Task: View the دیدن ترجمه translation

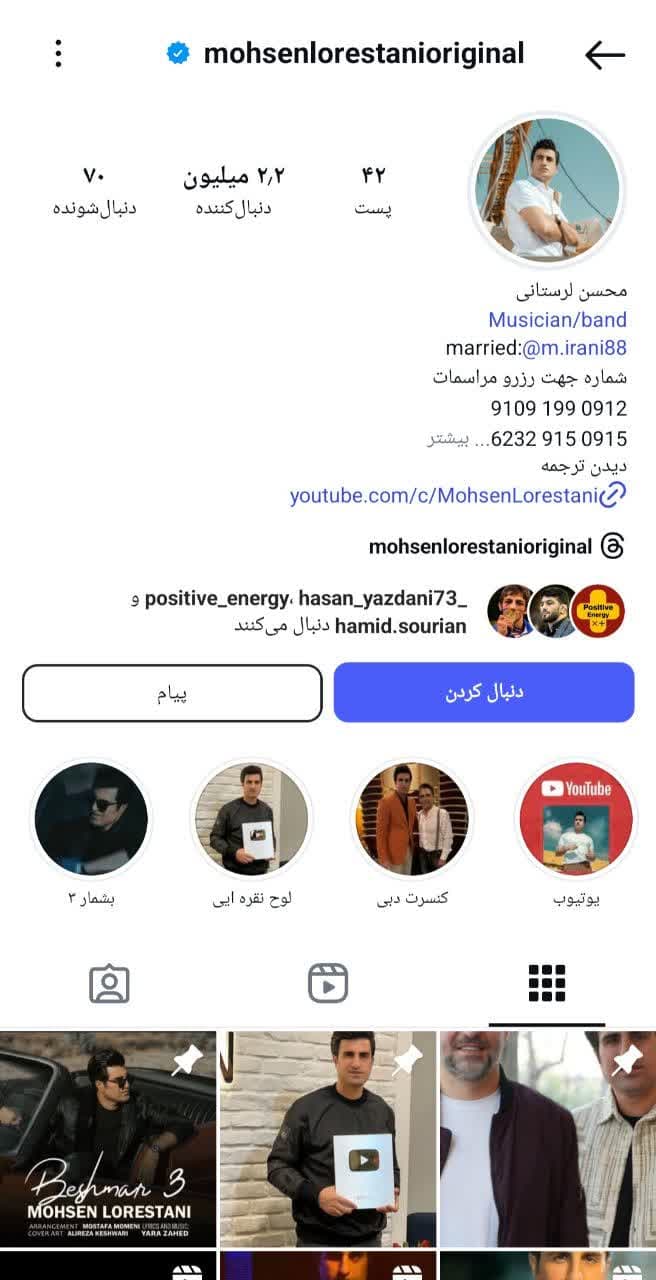Action: tap(584, 467)
